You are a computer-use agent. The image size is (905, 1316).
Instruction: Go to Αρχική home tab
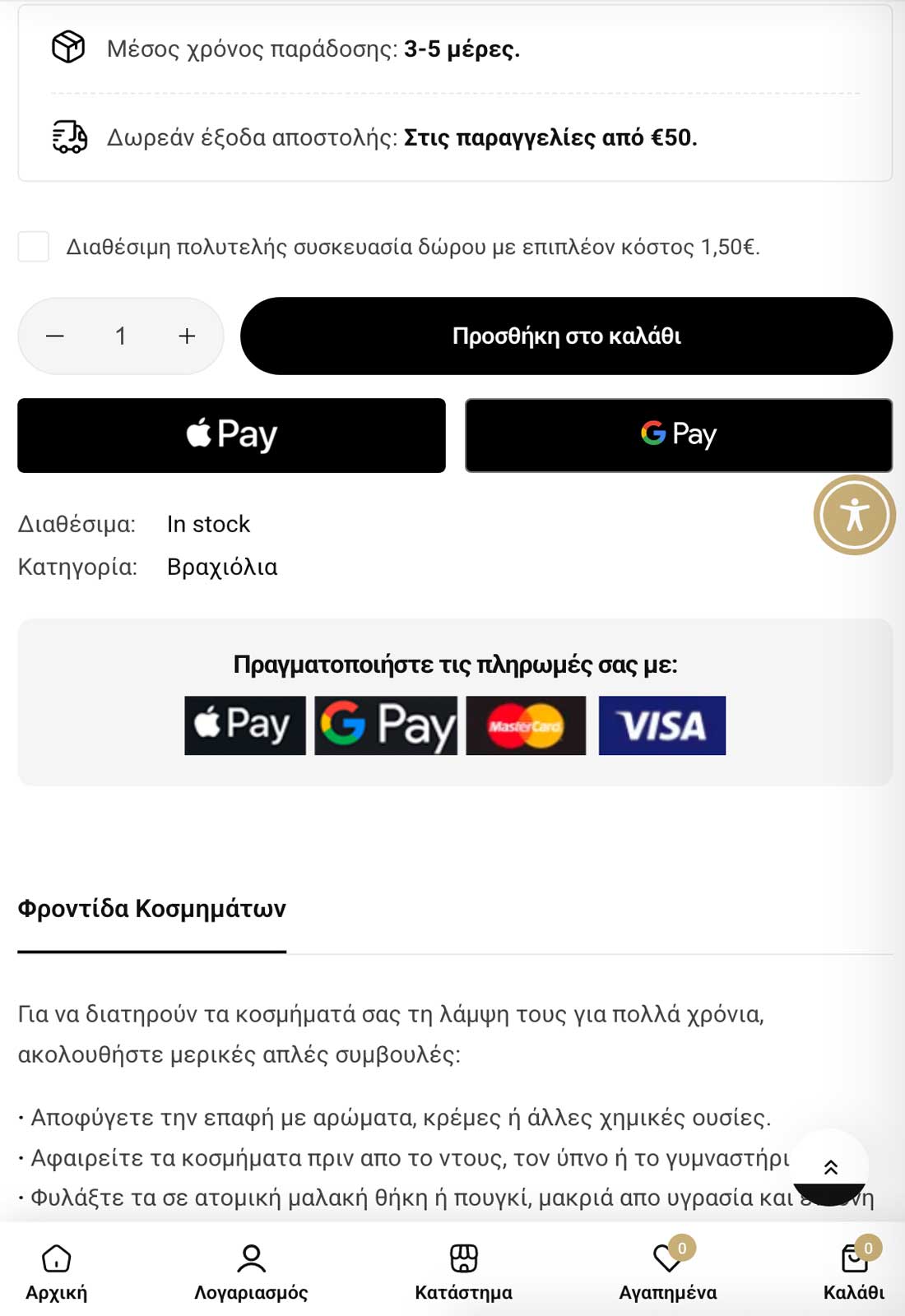click(56, 1272)
